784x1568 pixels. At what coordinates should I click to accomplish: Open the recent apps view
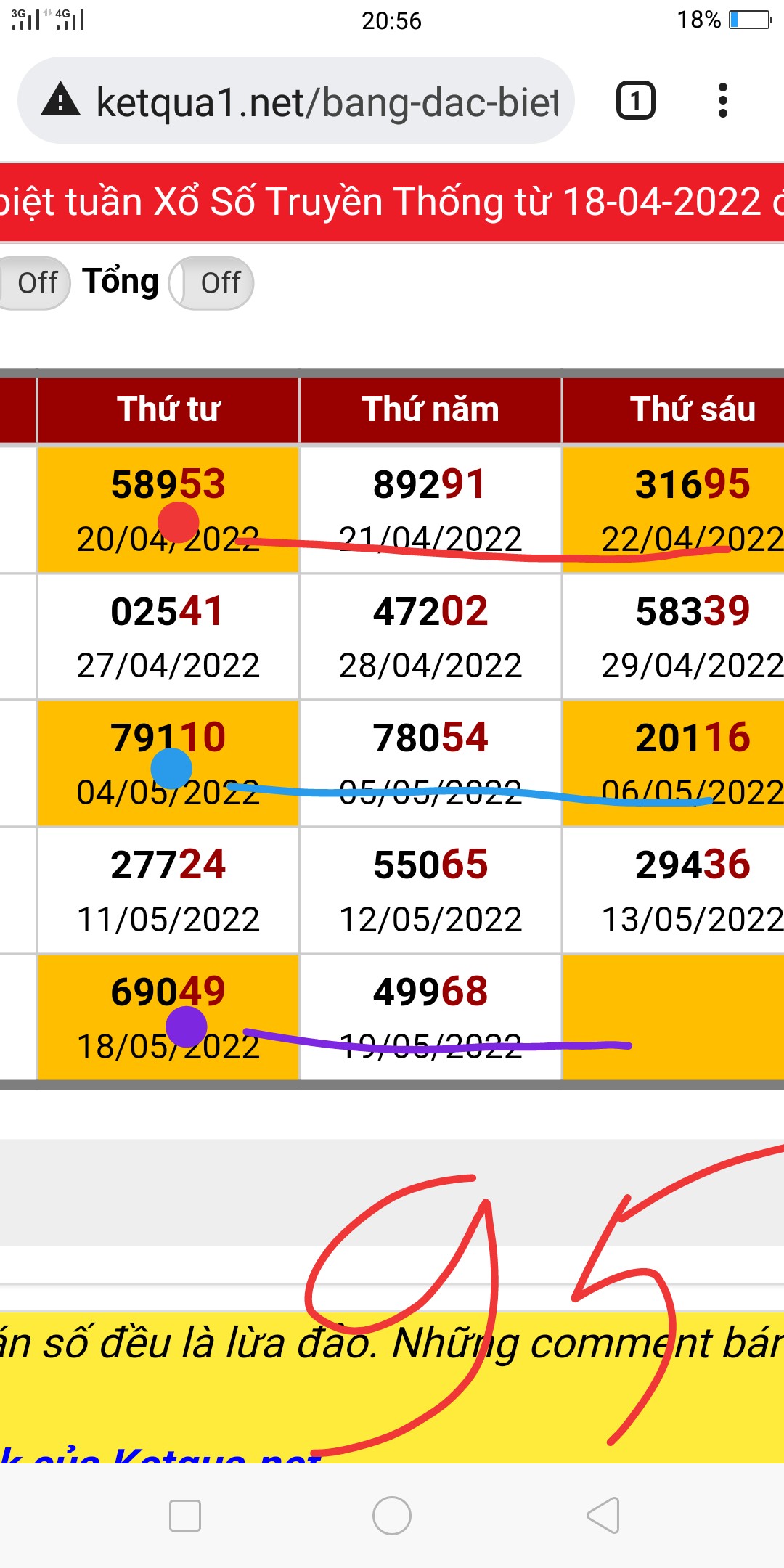click(x=184, y=1516)
